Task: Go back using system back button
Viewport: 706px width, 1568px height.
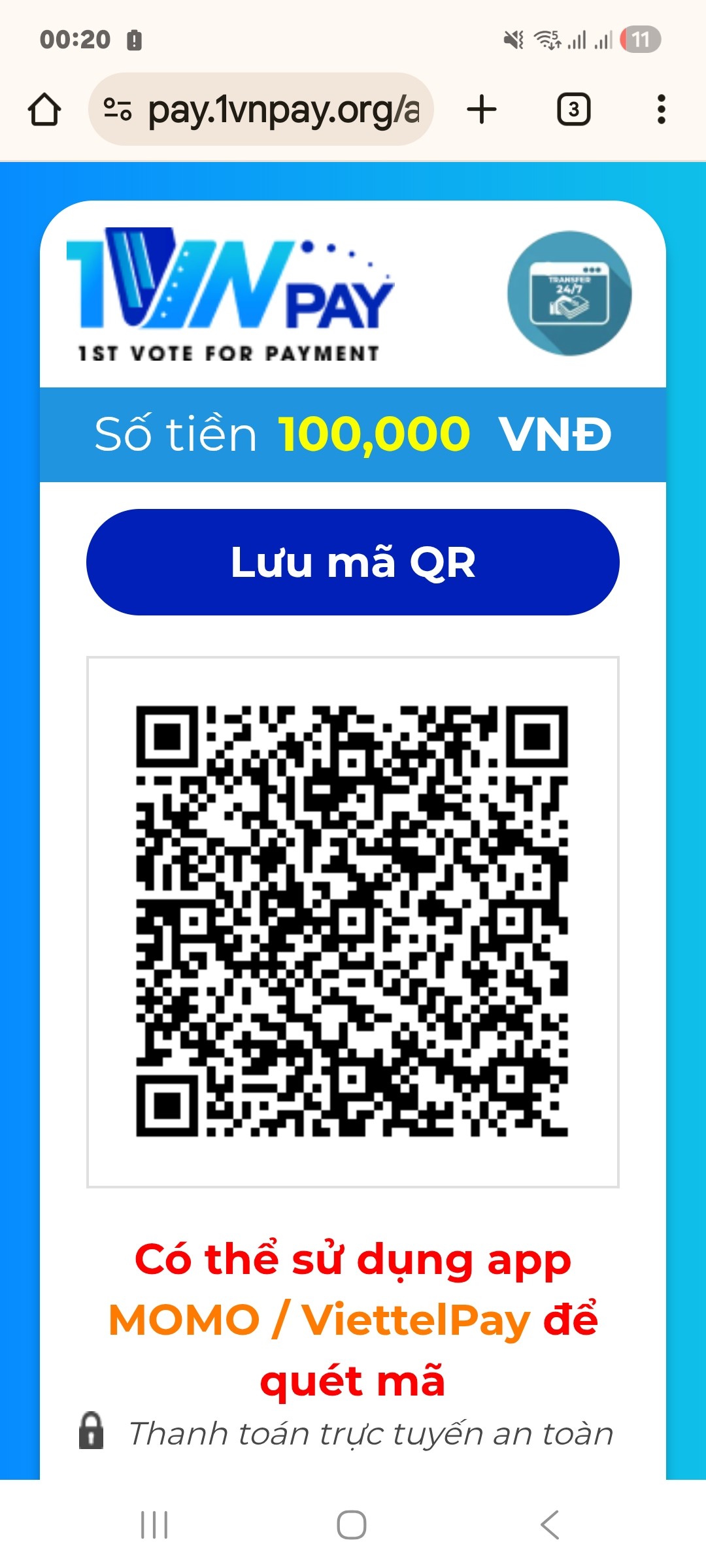Action: [x=550, y=1525]
